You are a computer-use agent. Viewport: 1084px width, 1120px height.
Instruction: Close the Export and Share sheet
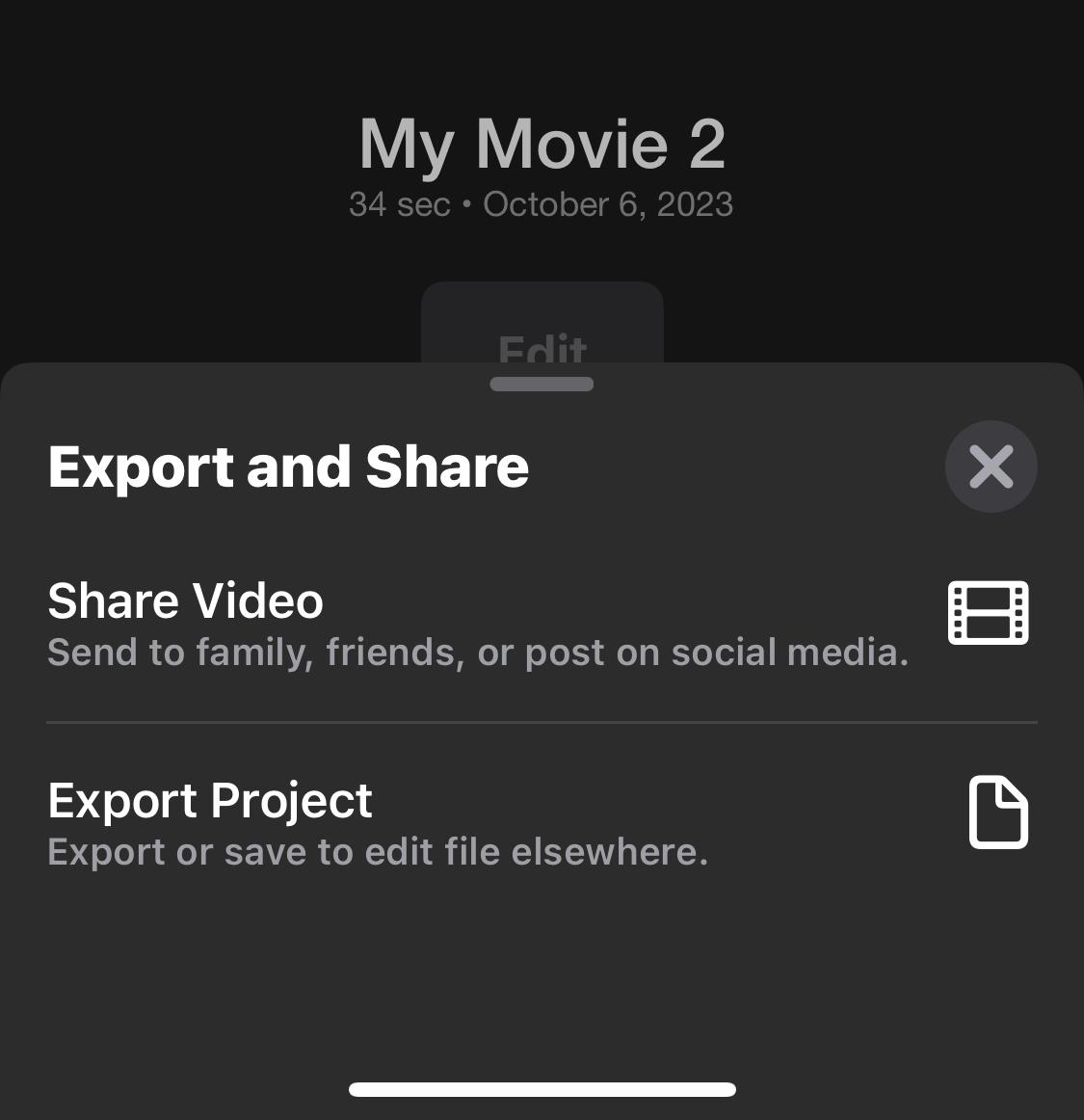coord(991,467)
